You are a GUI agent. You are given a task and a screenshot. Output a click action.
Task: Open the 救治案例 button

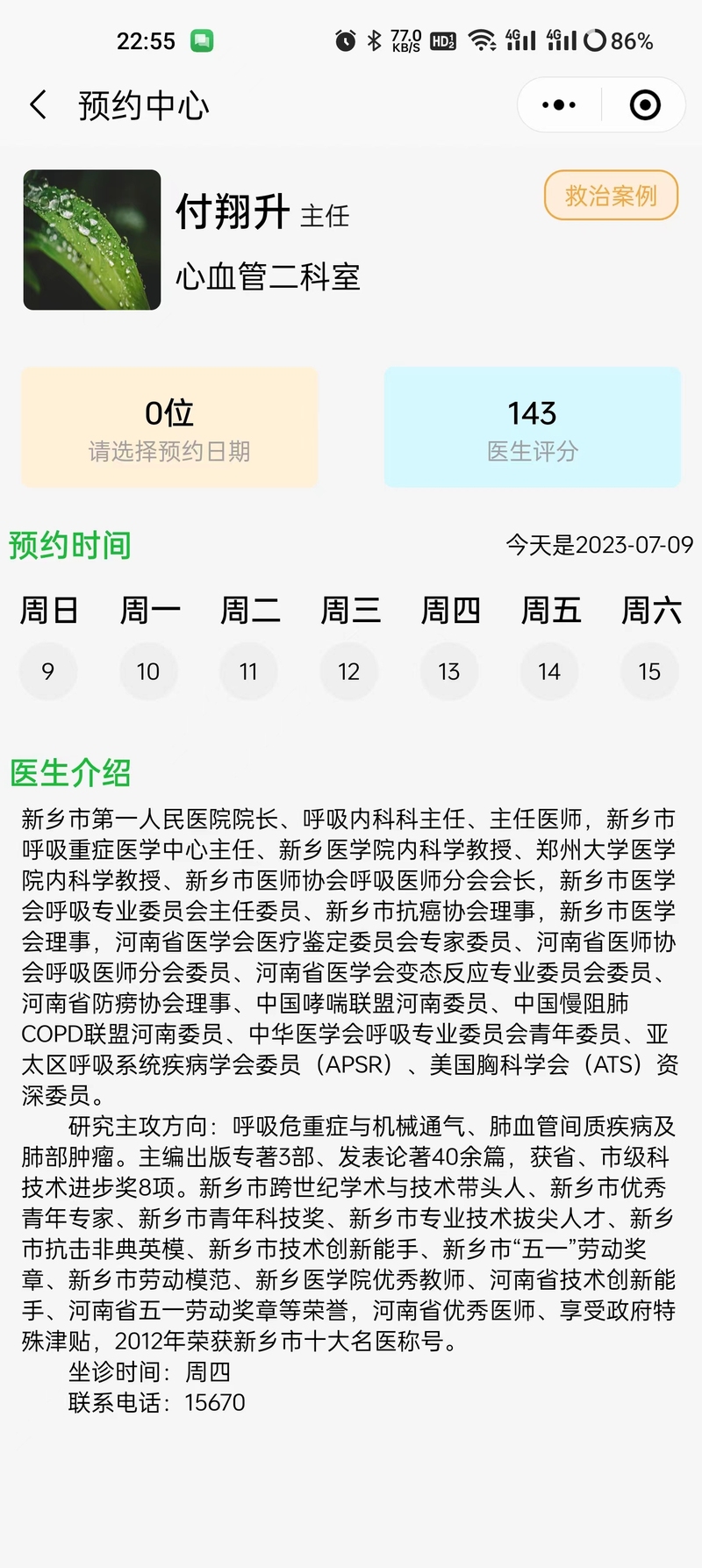tap(612, 196)
